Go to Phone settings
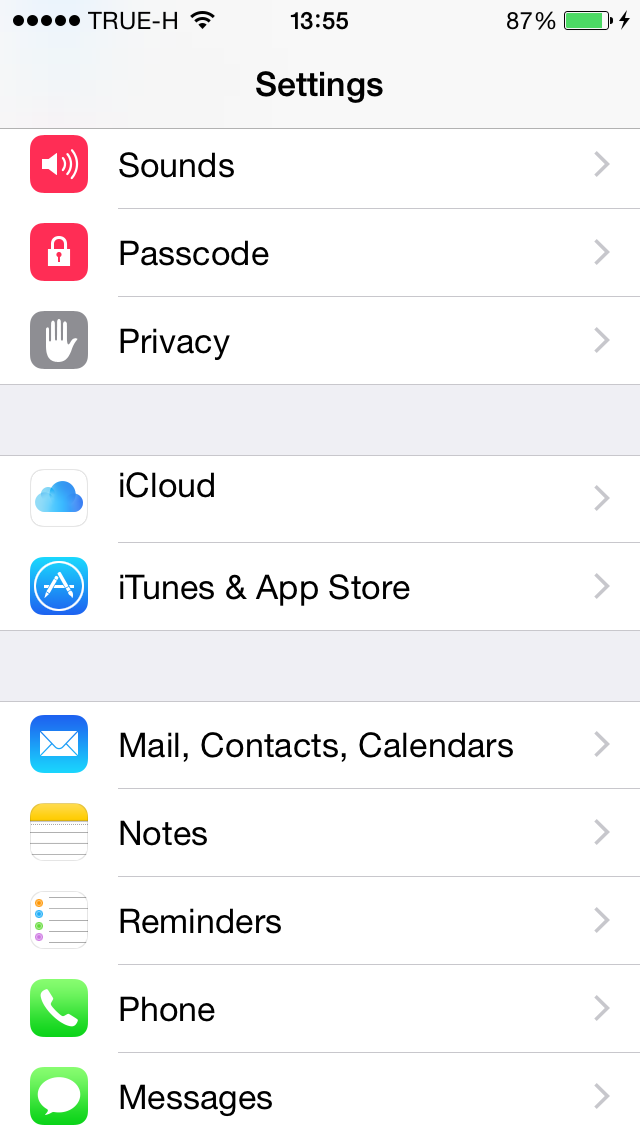Screen dimensions: 640x1136 [x=320, y=1009]
